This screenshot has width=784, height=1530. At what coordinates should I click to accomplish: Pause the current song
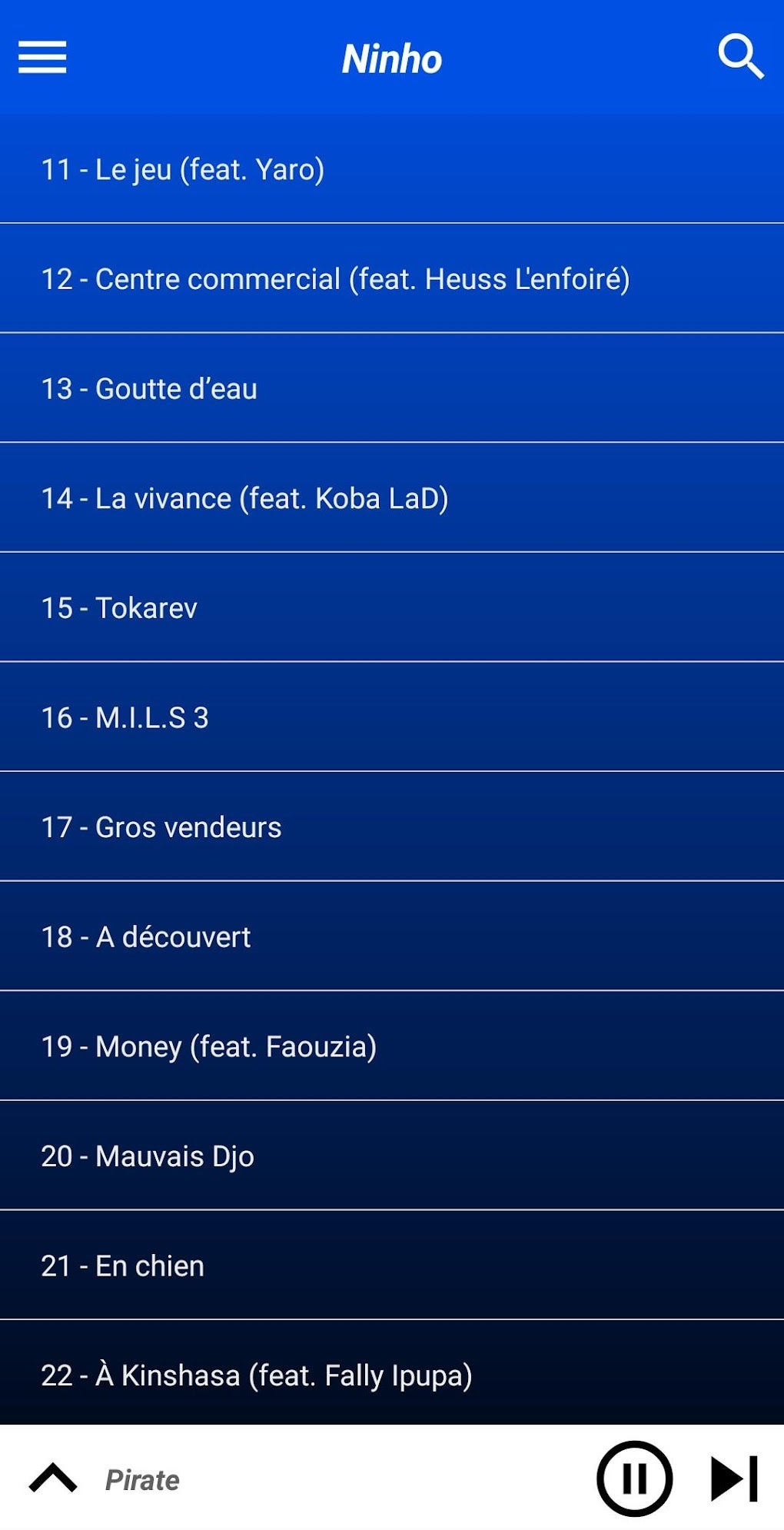(x=634, y=1478)
